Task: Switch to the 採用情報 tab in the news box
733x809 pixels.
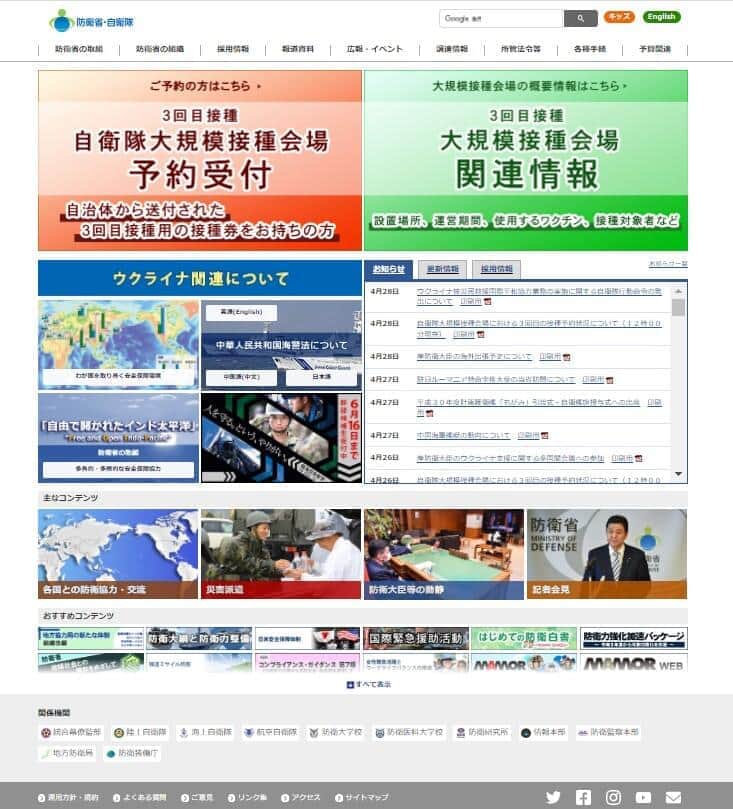Action: [497, 269]
